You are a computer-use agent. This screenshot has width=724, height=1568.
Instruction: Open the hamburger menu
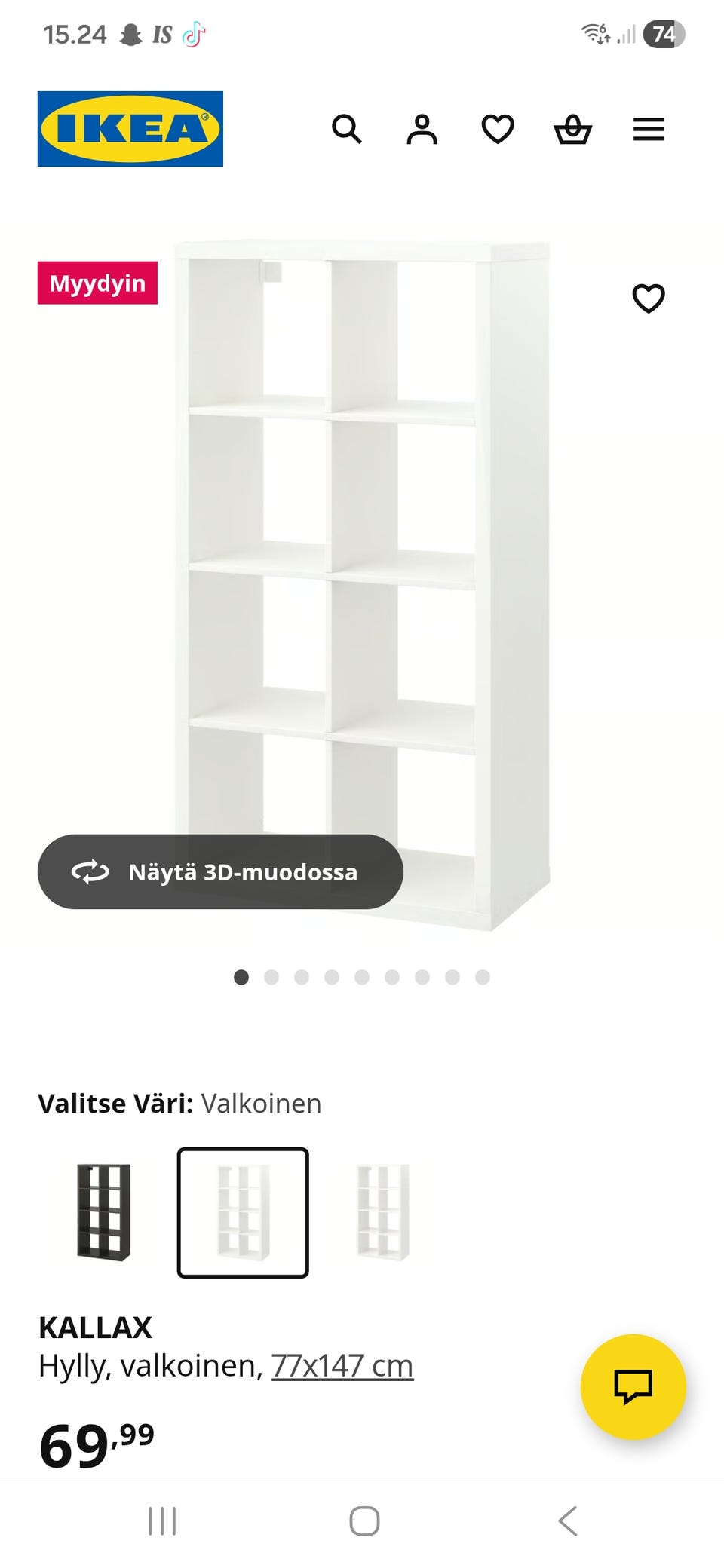pyautogui.click(x=648, y=130)
